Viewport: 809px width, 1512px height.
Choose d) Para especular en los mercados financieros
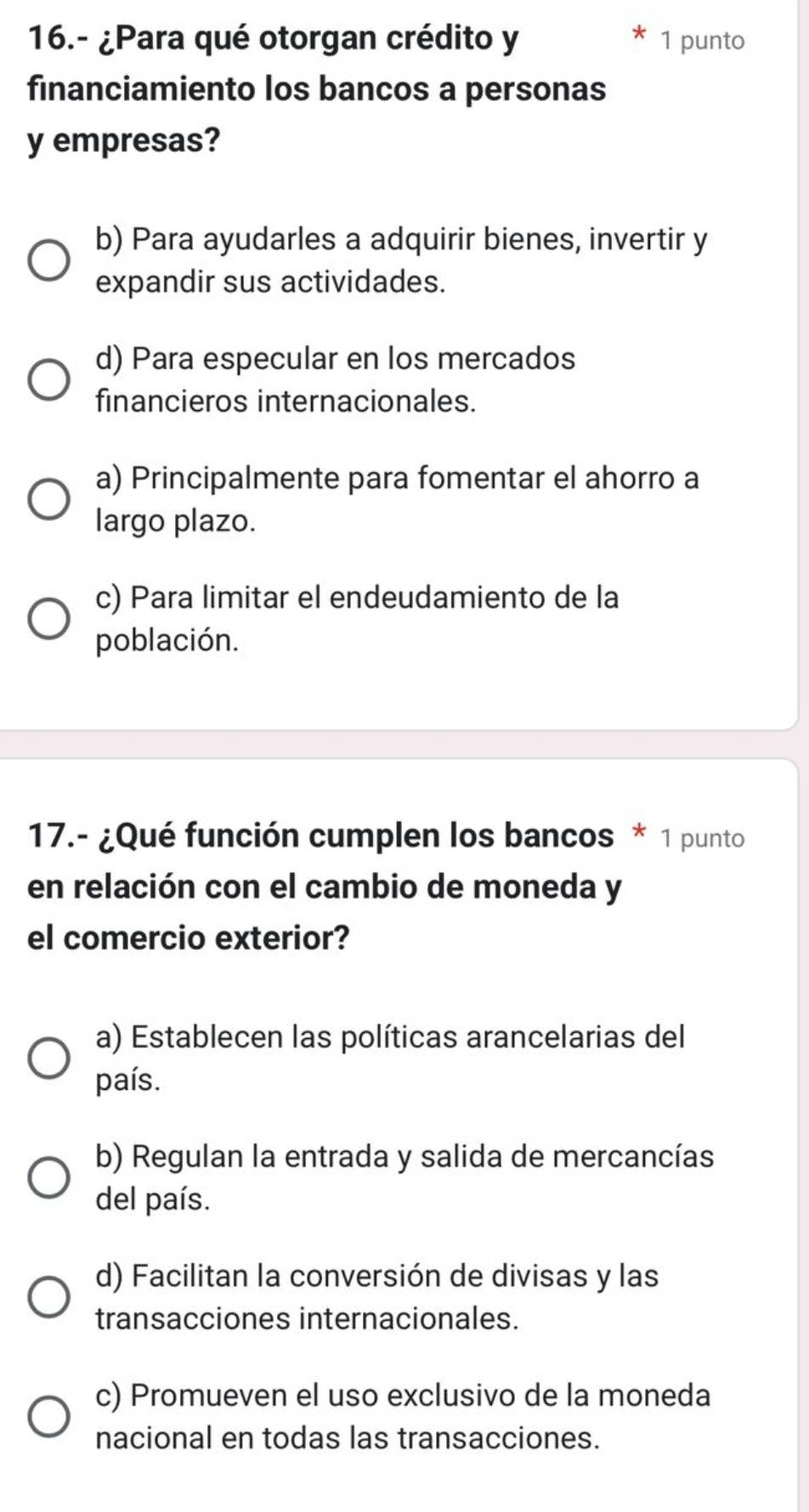pyautogui.click(x=49, y=380)
